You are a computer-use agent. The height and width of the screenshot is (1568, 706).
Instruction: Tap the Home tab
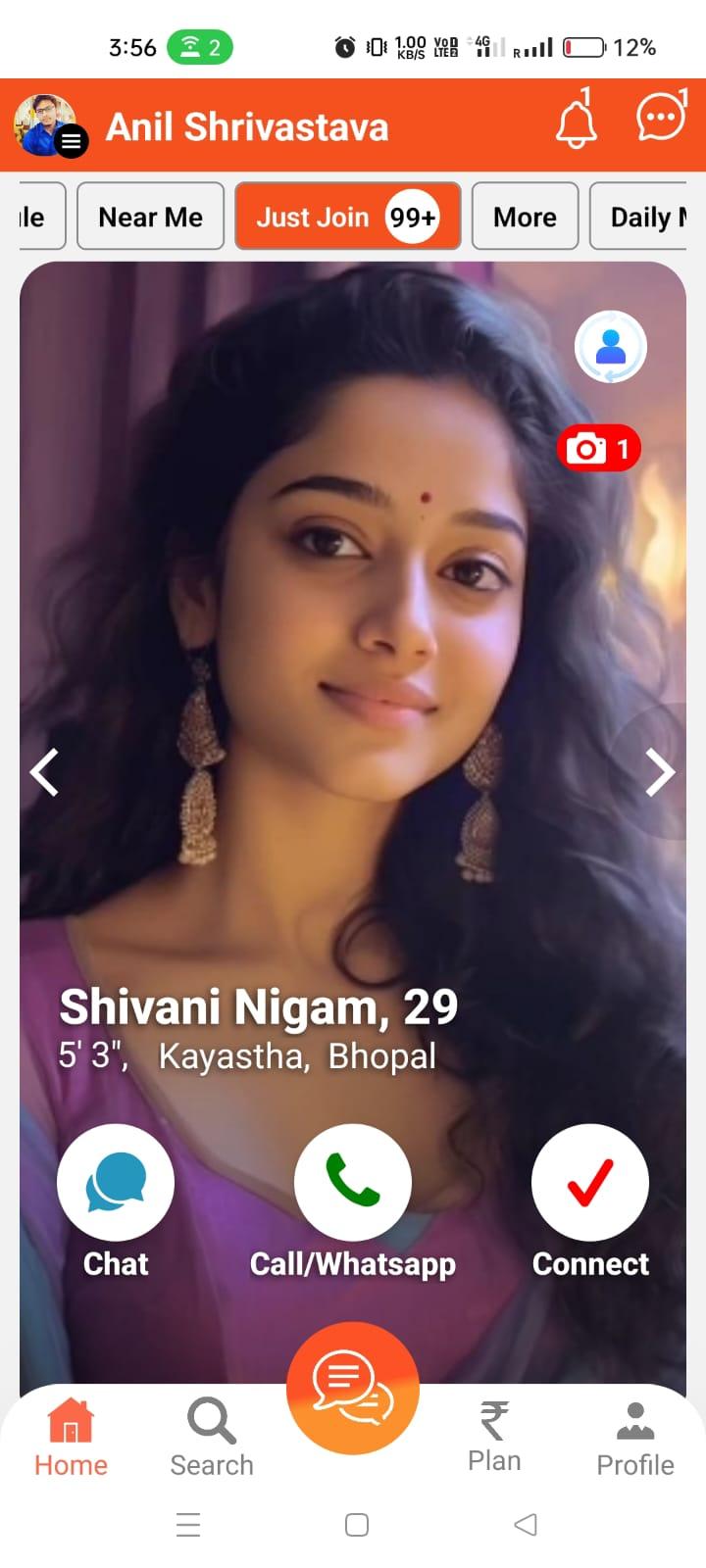71,1437
